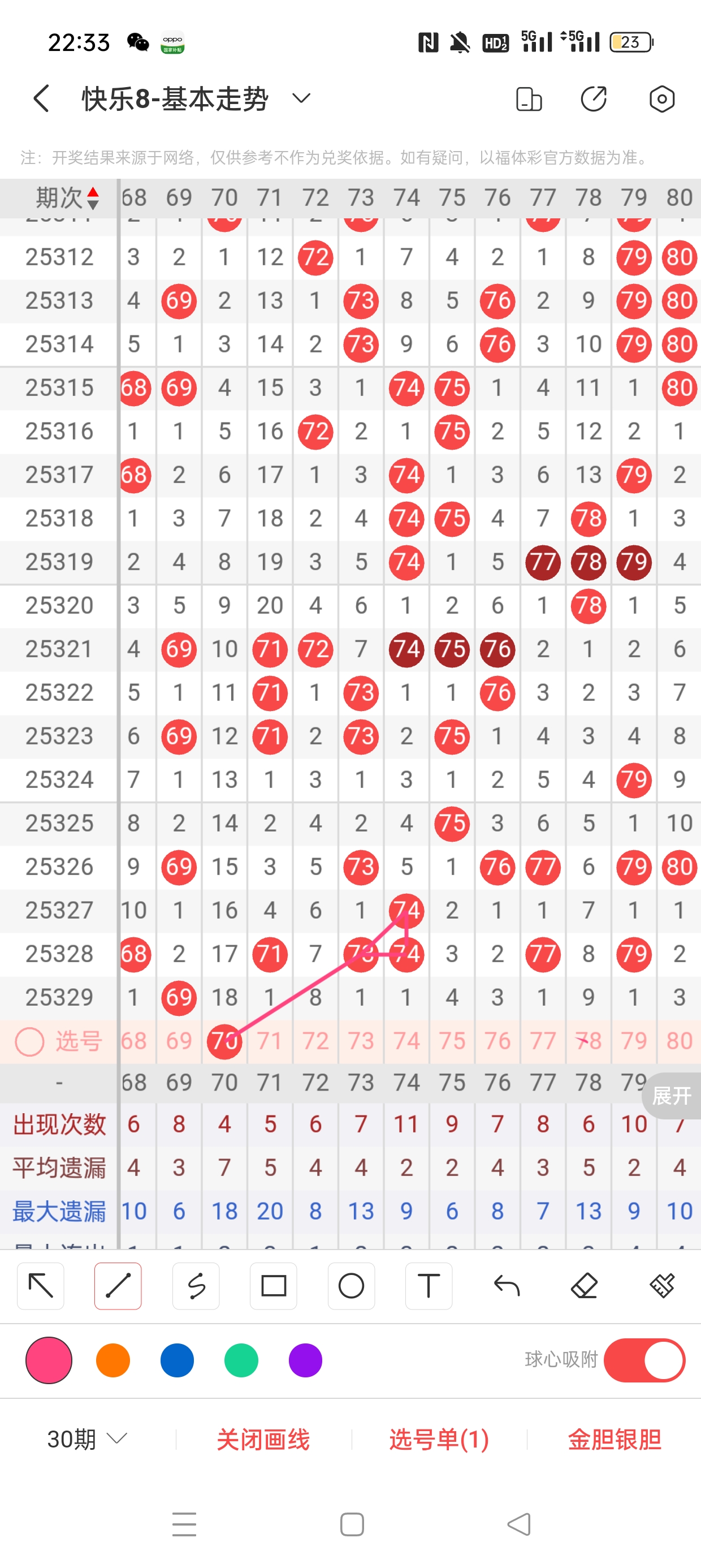
Task: Open the share icon in the header
Action: pos(593,98)
